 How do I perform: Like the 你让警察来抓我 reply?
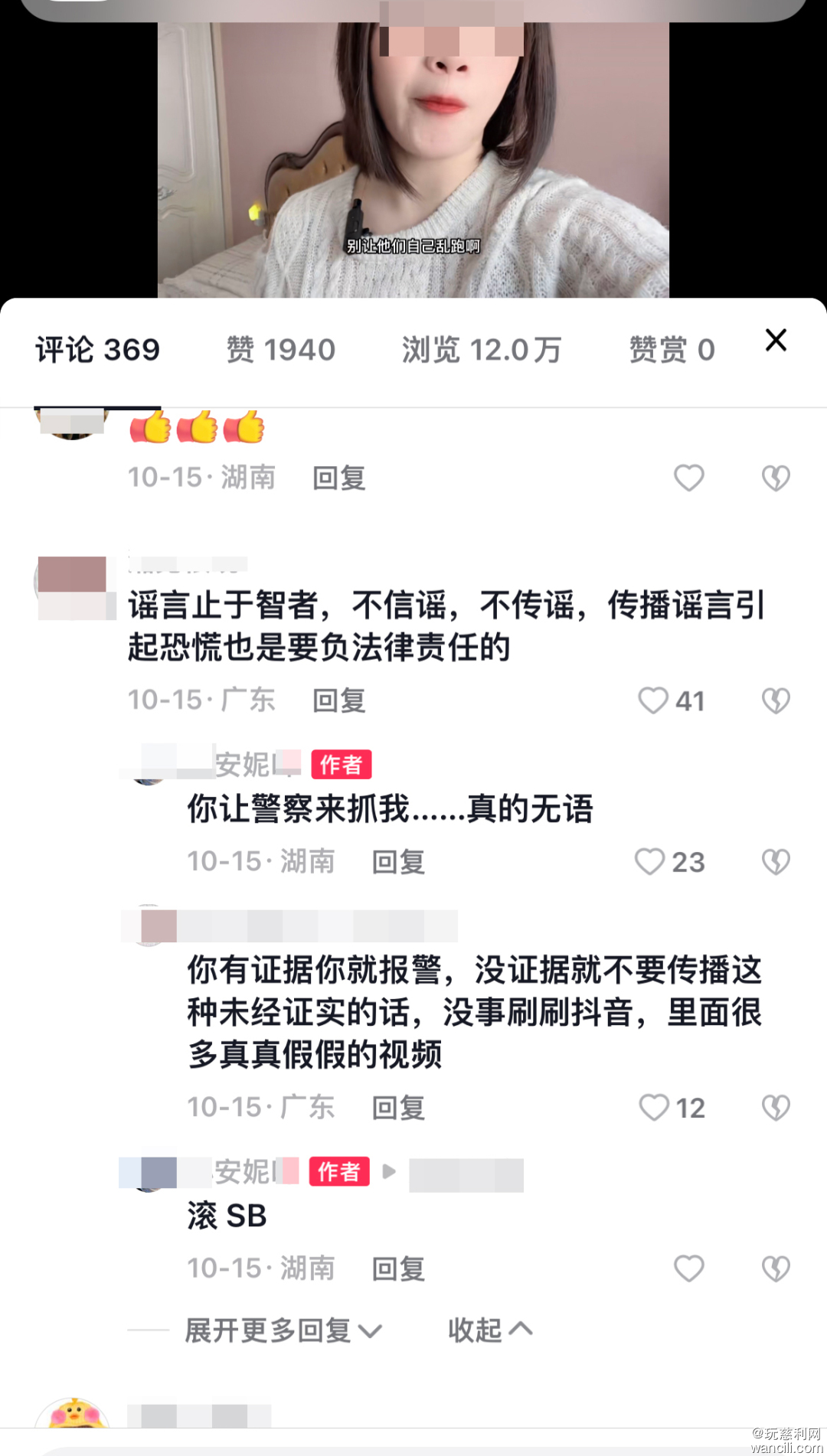coord(650,862)
